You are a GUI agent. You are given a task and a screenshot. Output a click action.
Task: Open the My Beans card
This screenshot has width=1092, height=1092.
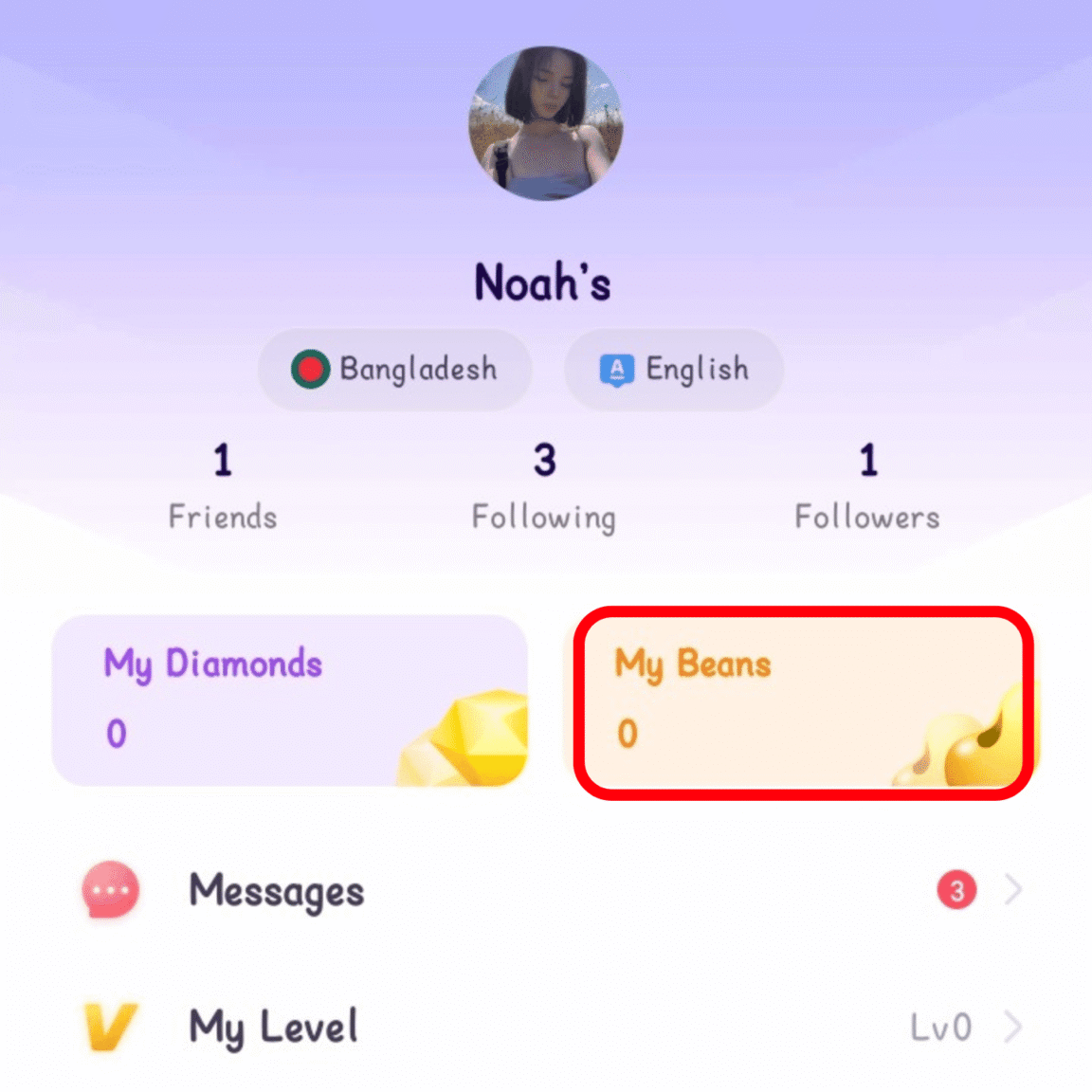802,702
